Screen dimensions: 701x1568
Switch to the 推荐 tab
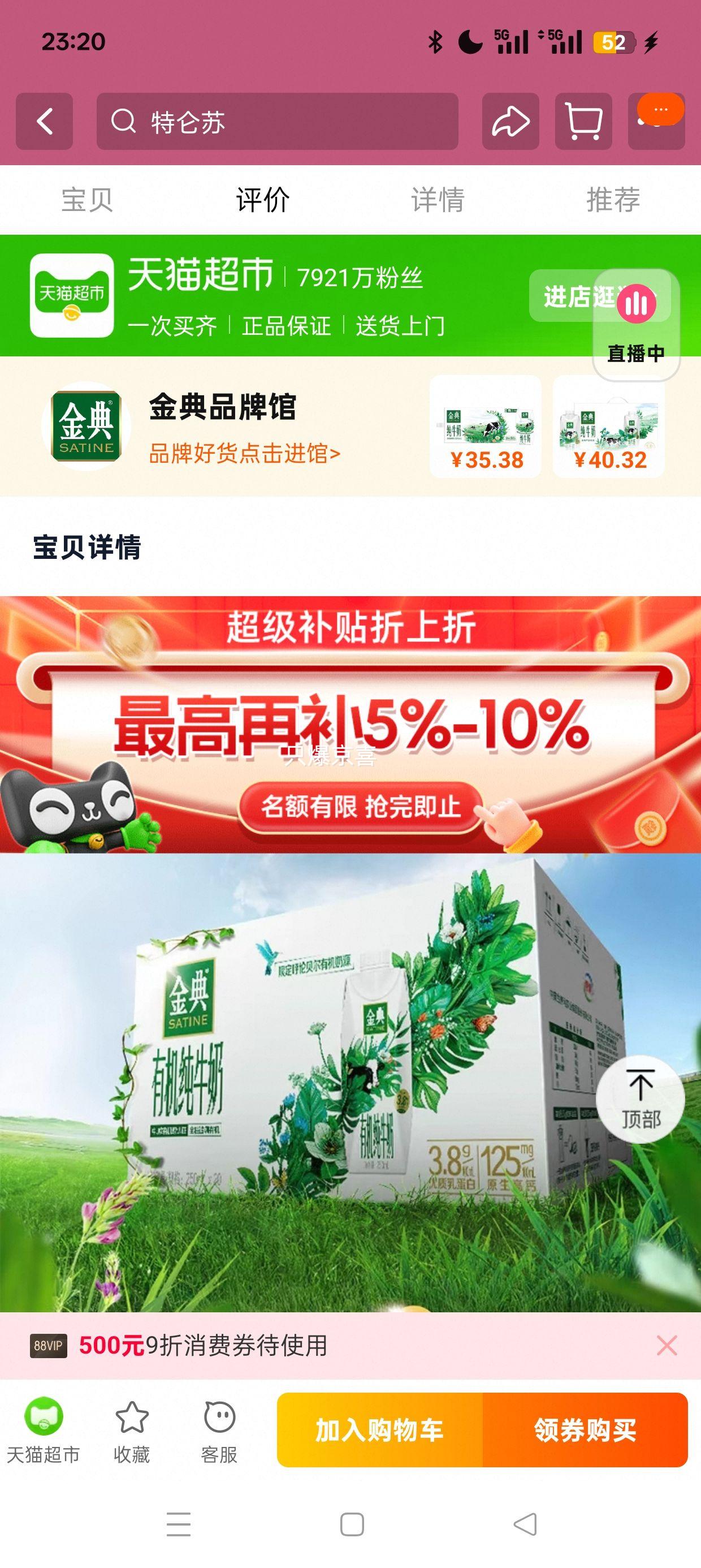(613, 200)
